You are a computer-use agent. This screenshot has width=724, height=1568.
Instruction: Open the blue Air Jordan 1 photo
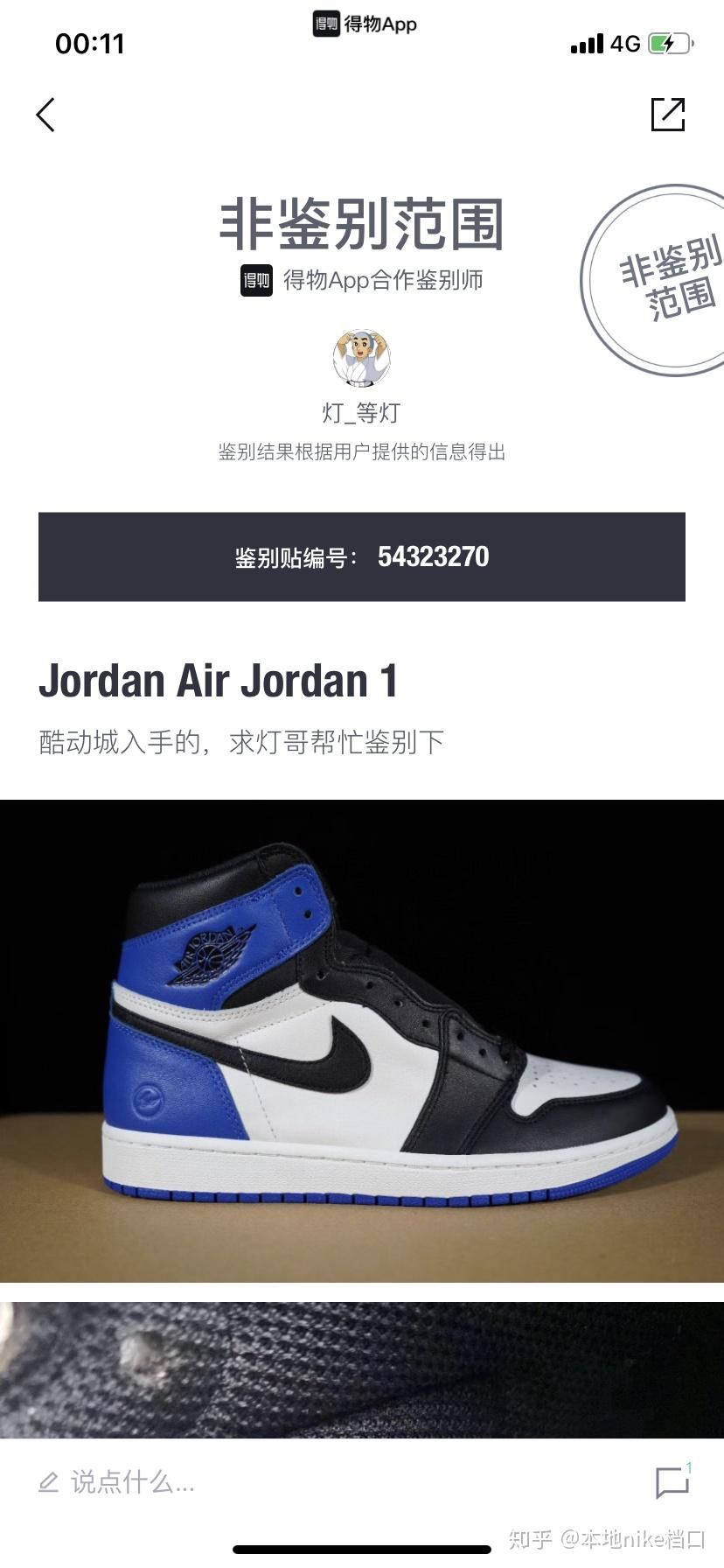click(362, 1040)
